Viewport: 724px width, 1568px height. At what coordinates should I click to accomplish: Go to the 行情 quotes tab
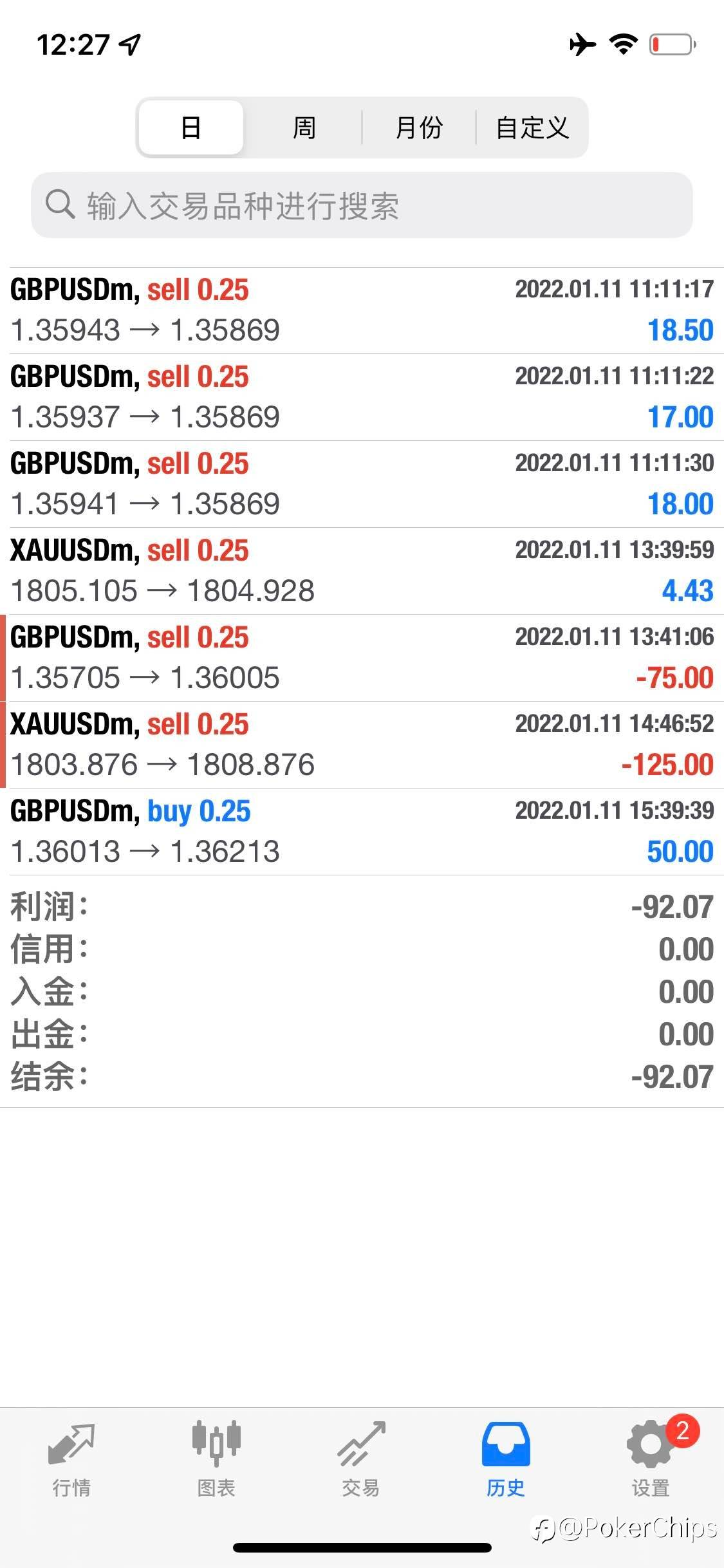[x=71, y=1459]
